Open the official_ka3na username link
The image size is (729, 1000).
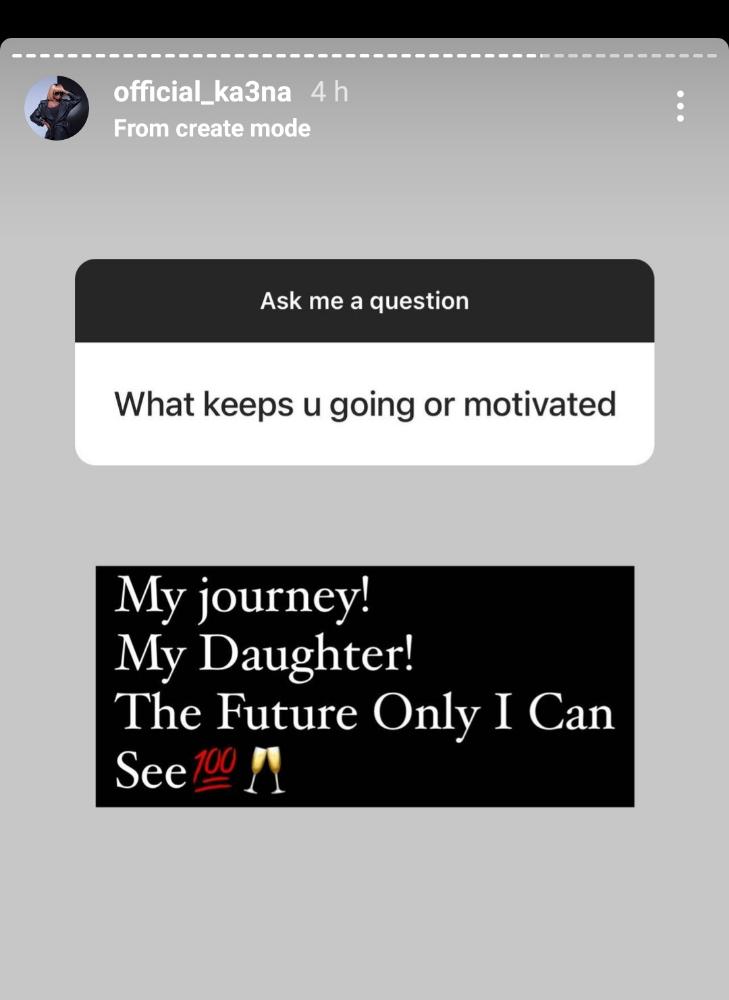[x=203, y=92]
